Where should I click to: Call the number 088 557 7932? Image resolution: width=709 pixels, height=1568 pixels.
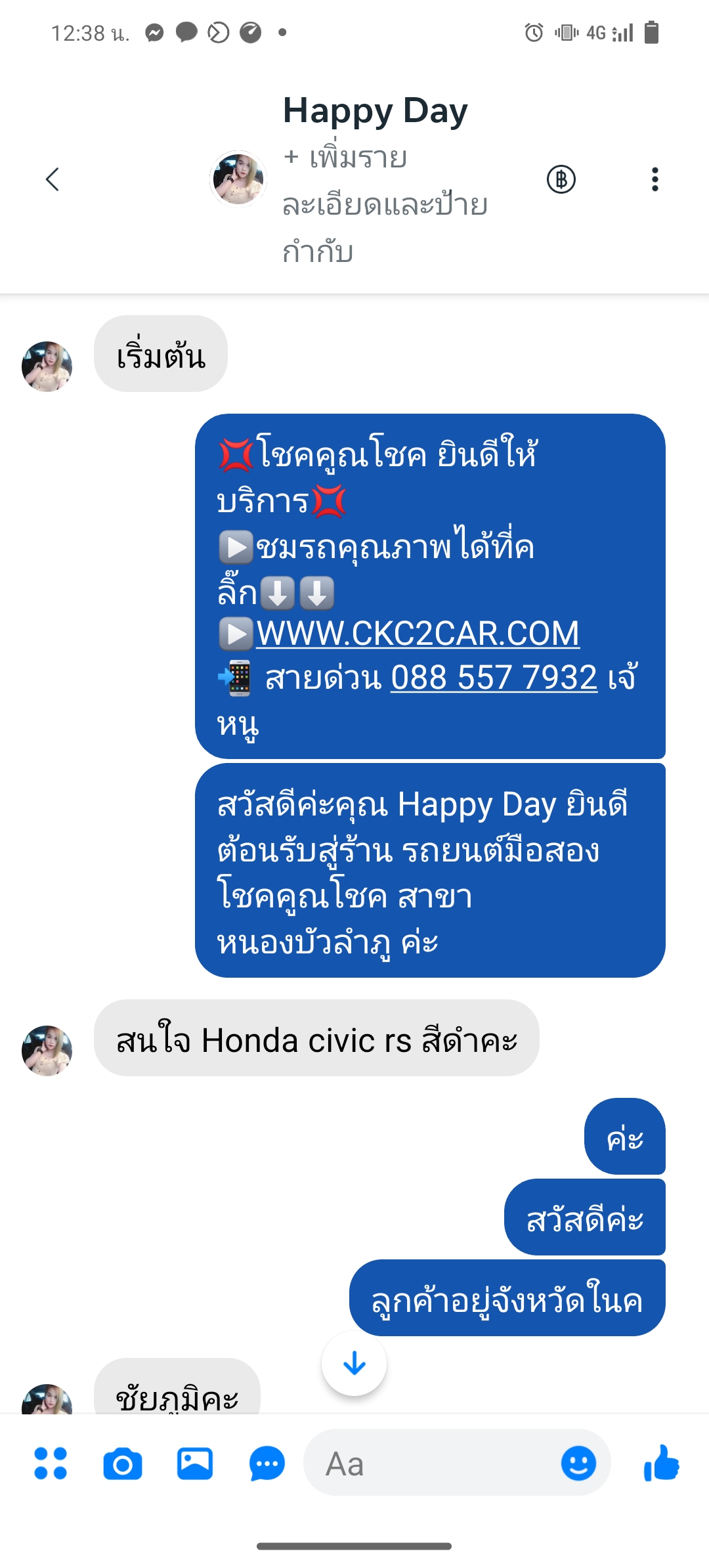point(494,678)
